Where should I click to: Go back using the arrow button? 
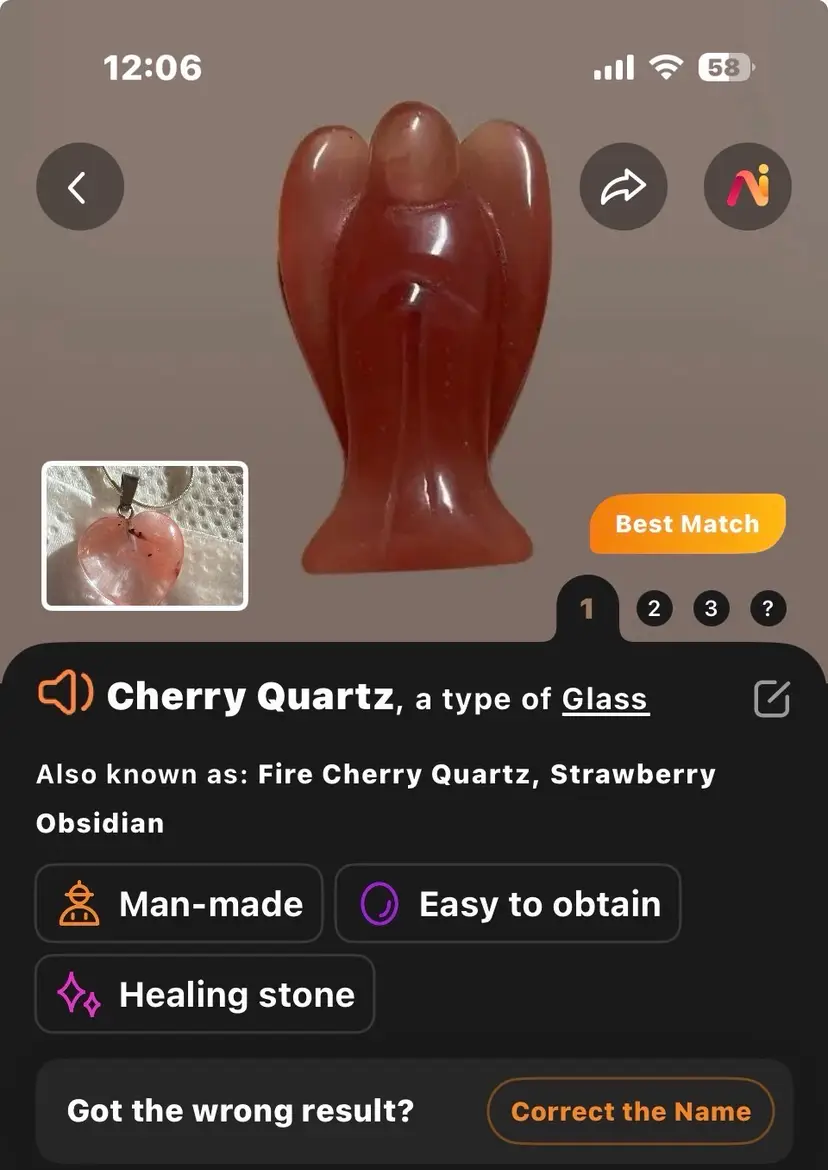pos(80,187)
